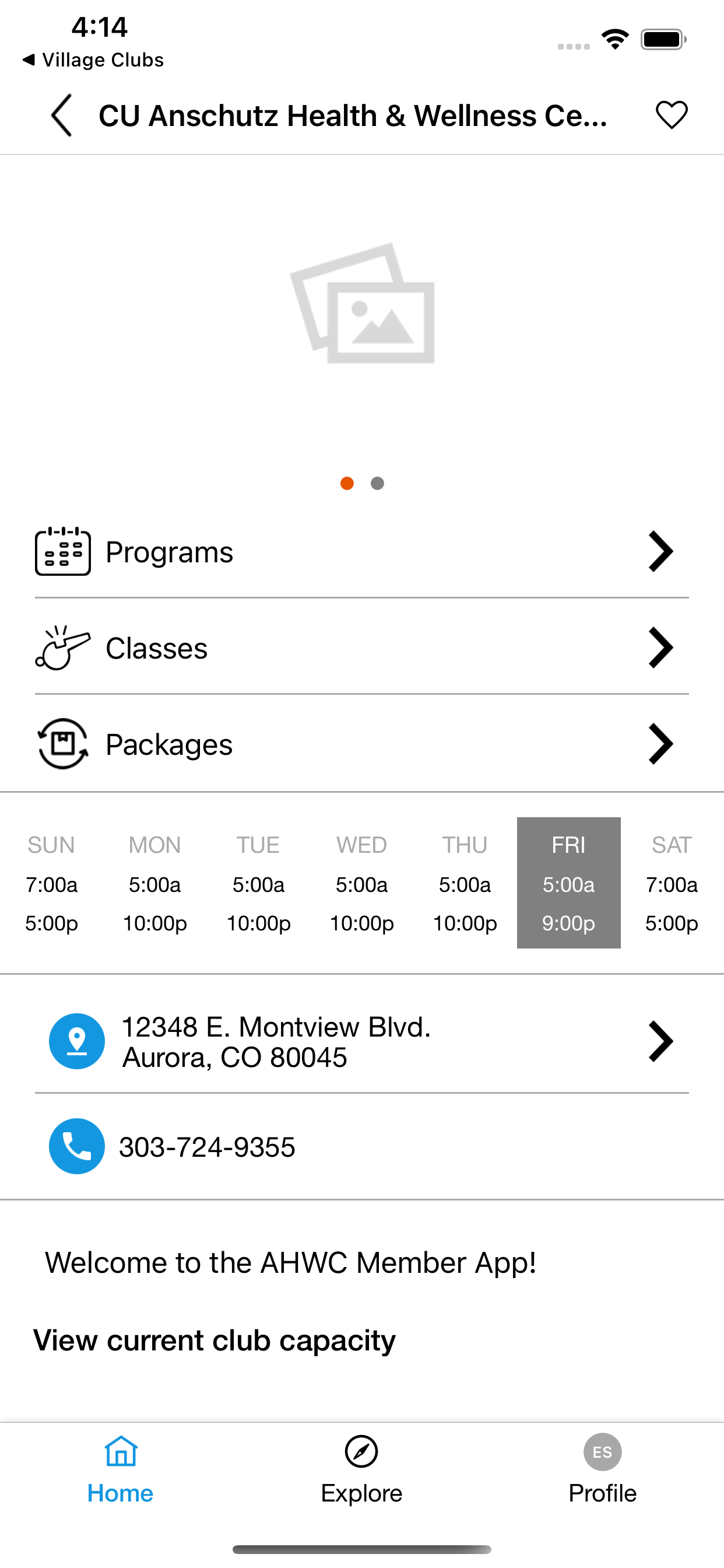Favorite this club with the heart icon
The height and width of the screenshot is (1568, 724).
(x=671, y=115)
